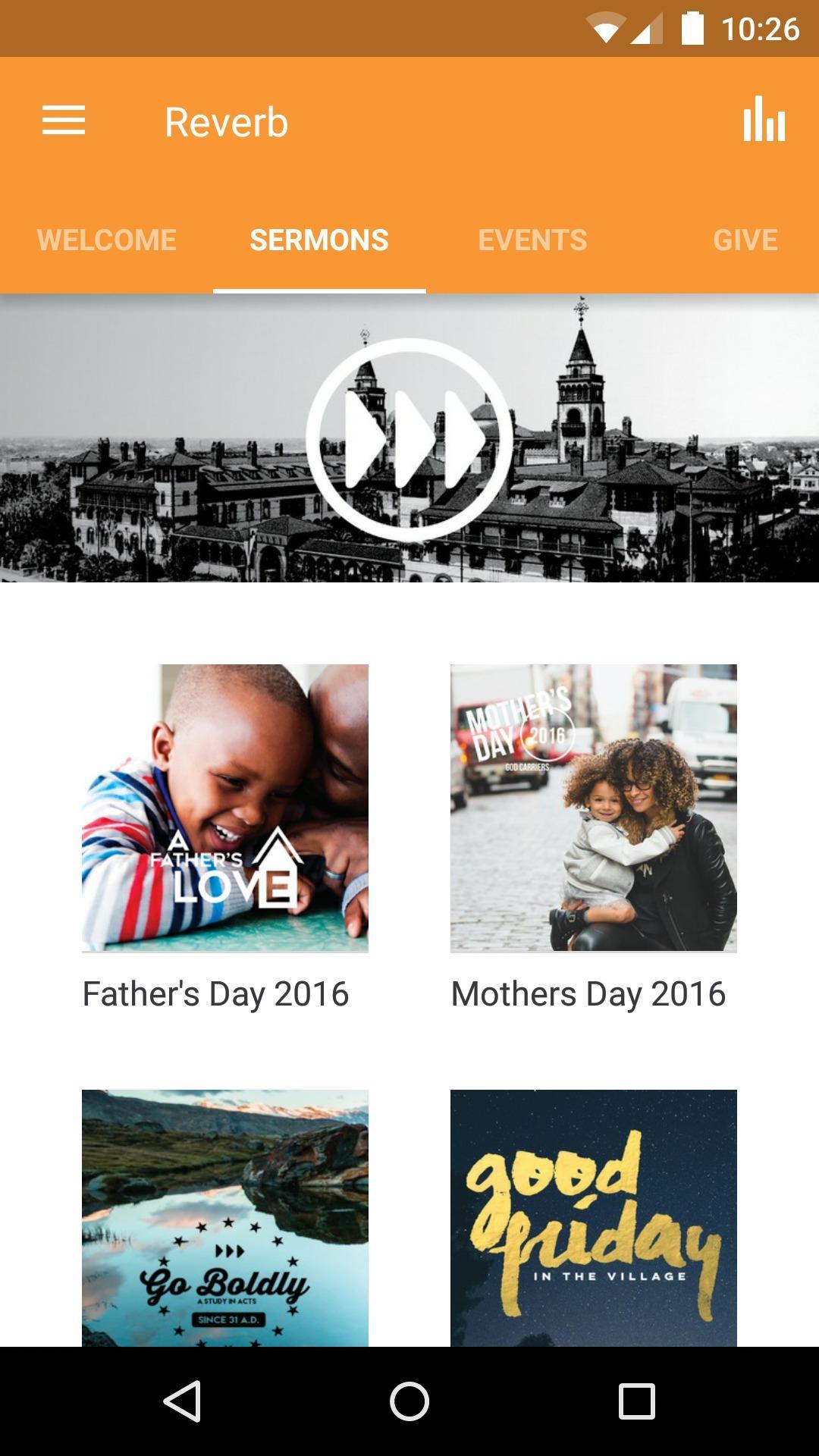Open the audio equalizer icon
This screenshot has height=1456, width=819.
point(764,120)
